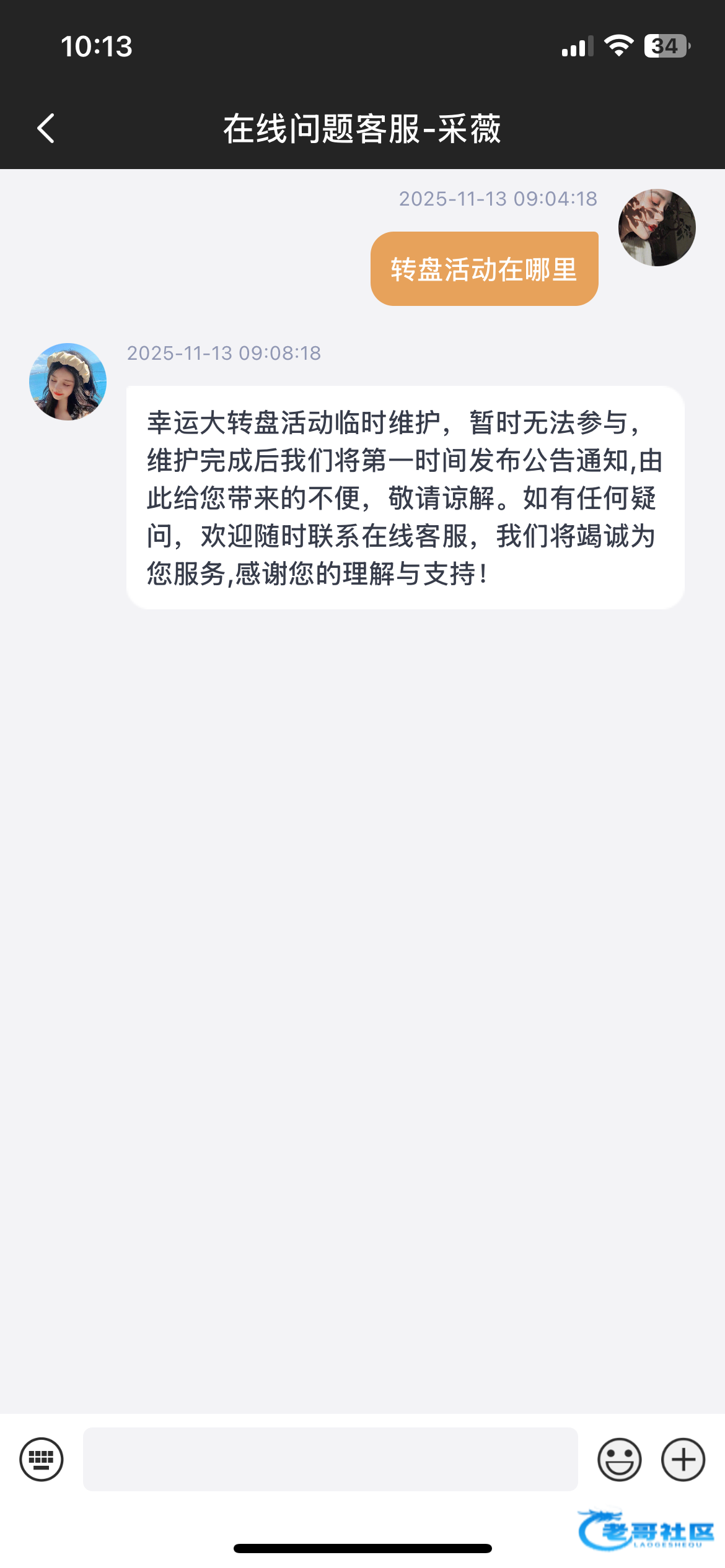
Task: Open the plus attachment menu
Action: [x=683, y=1459]
